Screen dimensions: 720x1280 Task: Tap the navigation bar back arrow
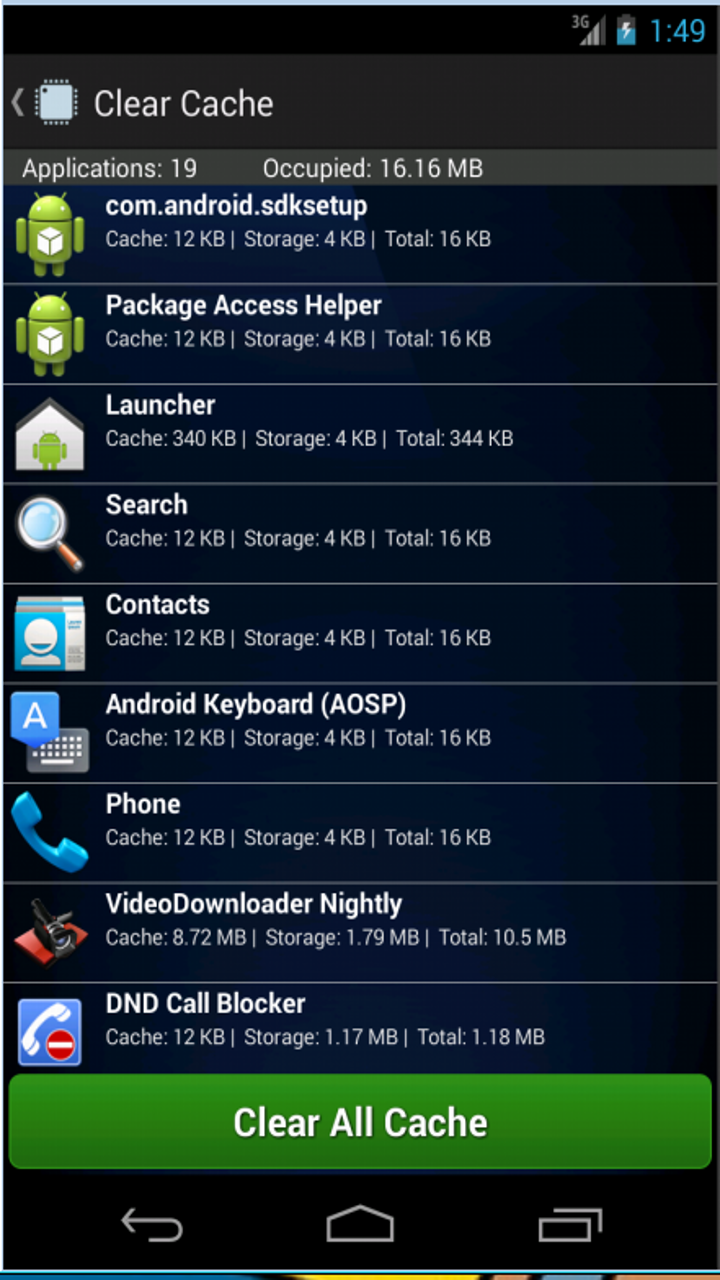[151, 1223]
